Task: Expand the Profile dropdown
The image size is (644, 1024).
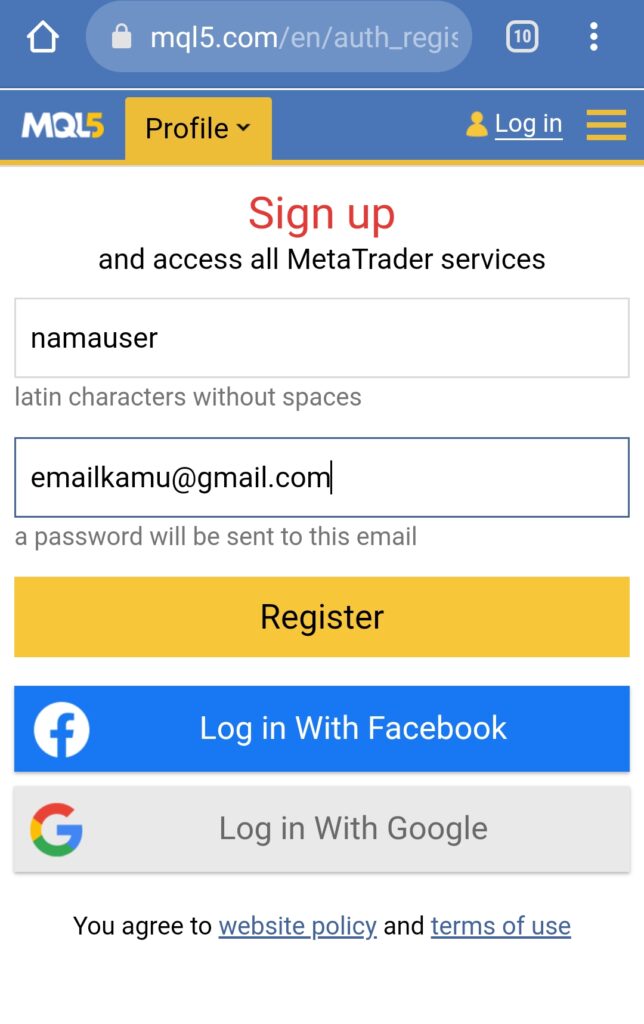Action: 198,128
